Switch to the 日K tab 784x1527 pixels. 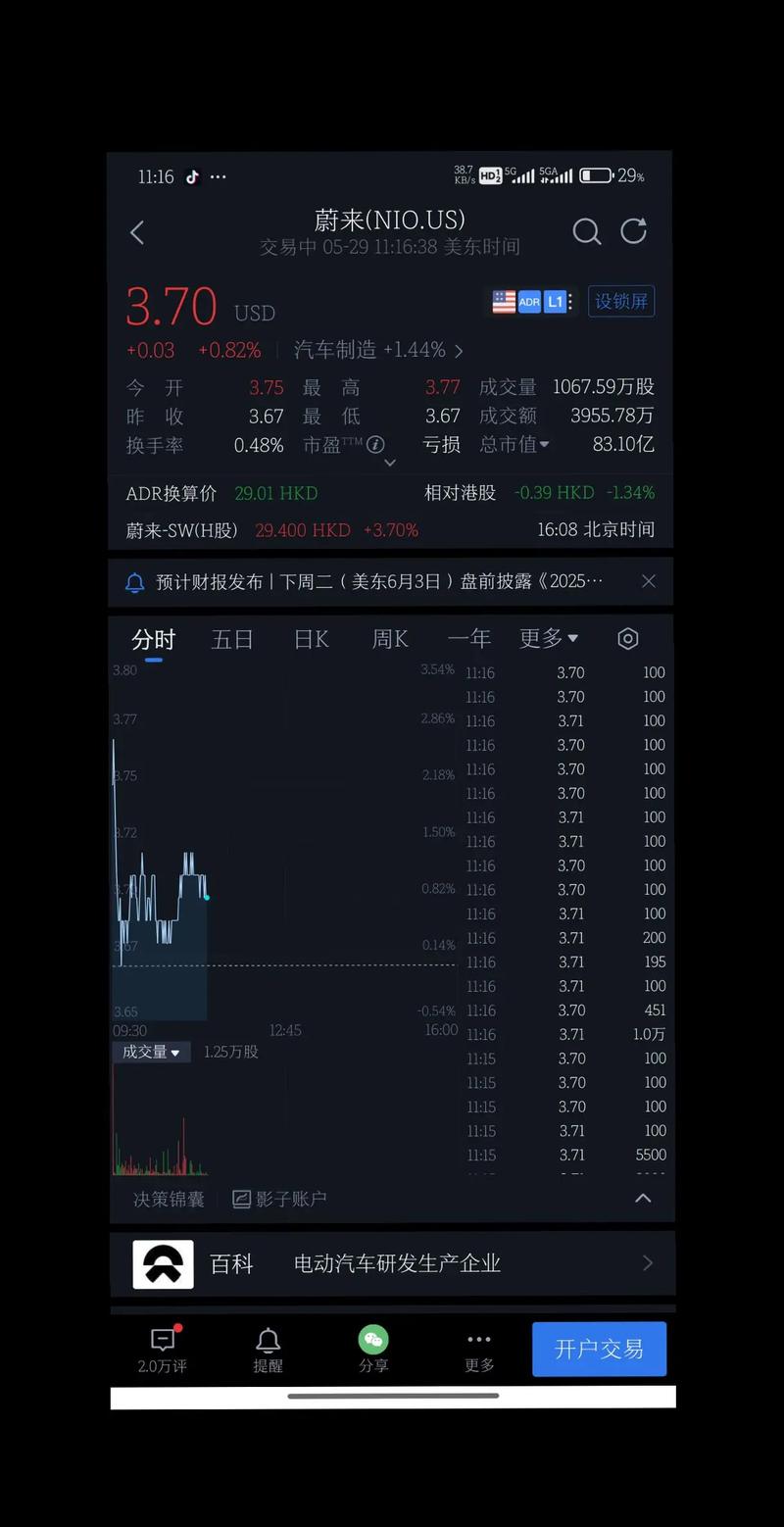(x=310, y=638)
